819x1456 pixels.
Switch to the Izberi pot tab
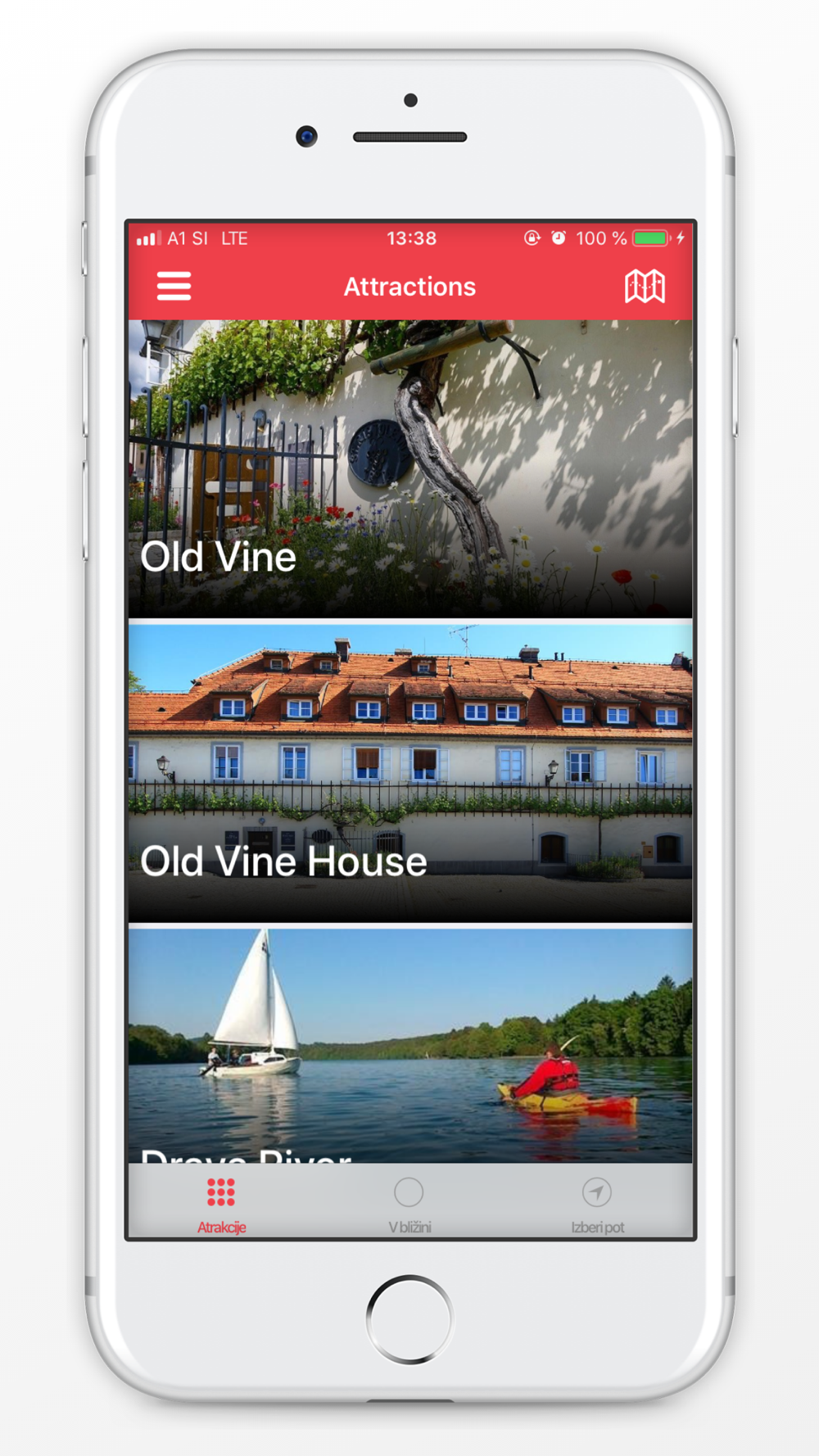[597, 1205]
